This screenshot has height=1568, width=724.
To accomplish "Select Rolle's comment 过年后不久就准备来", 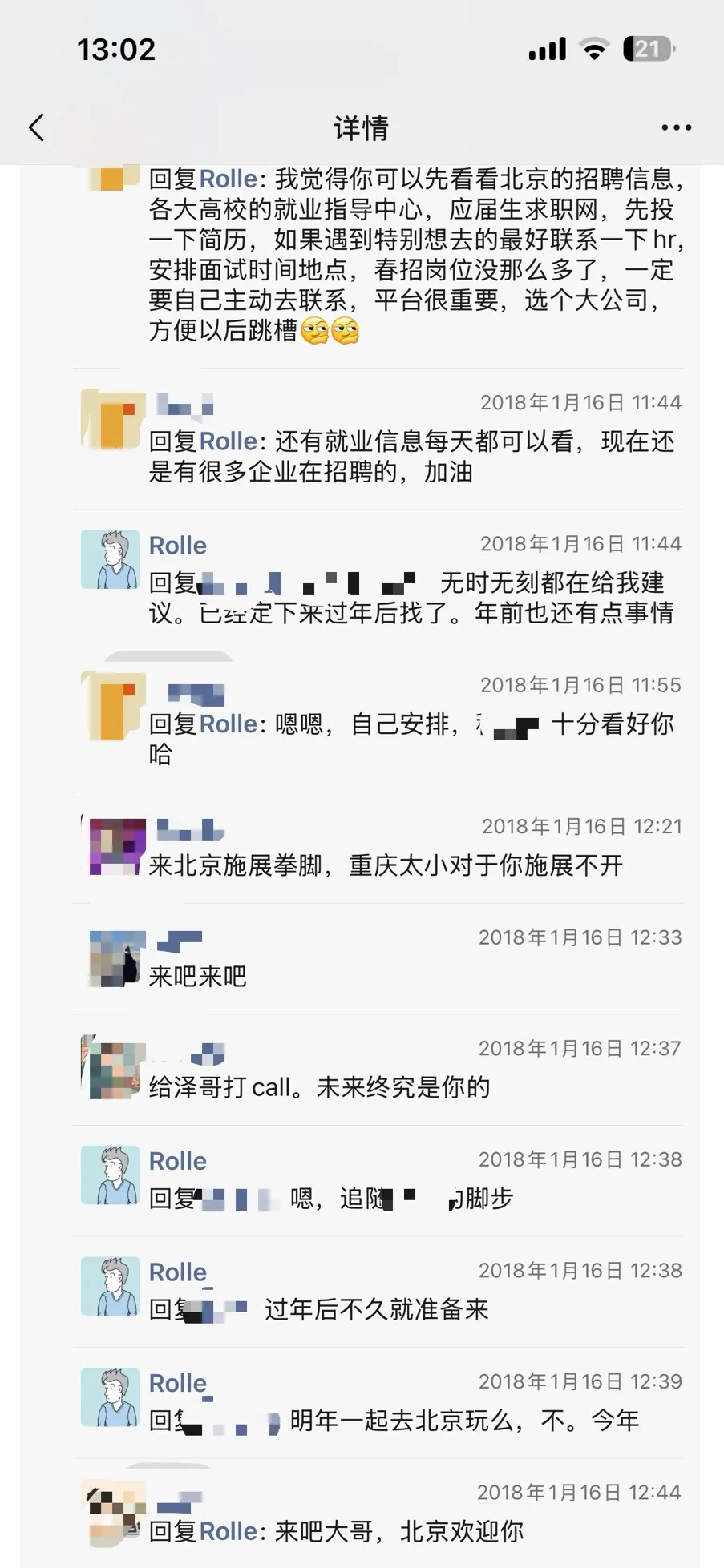I will coord(375,1309).
